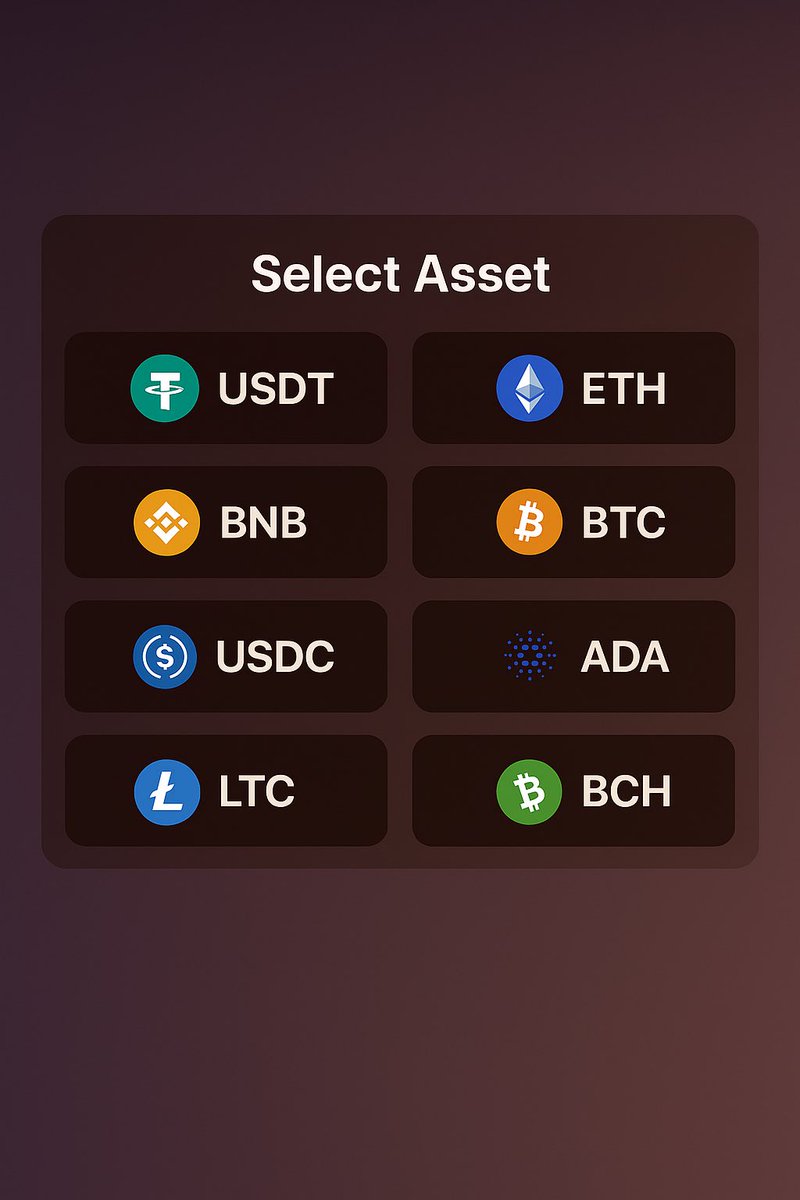Choose USDC as the asset
Image resolution: width=800 pixels, height=1200 pixels.
(226, 656)
